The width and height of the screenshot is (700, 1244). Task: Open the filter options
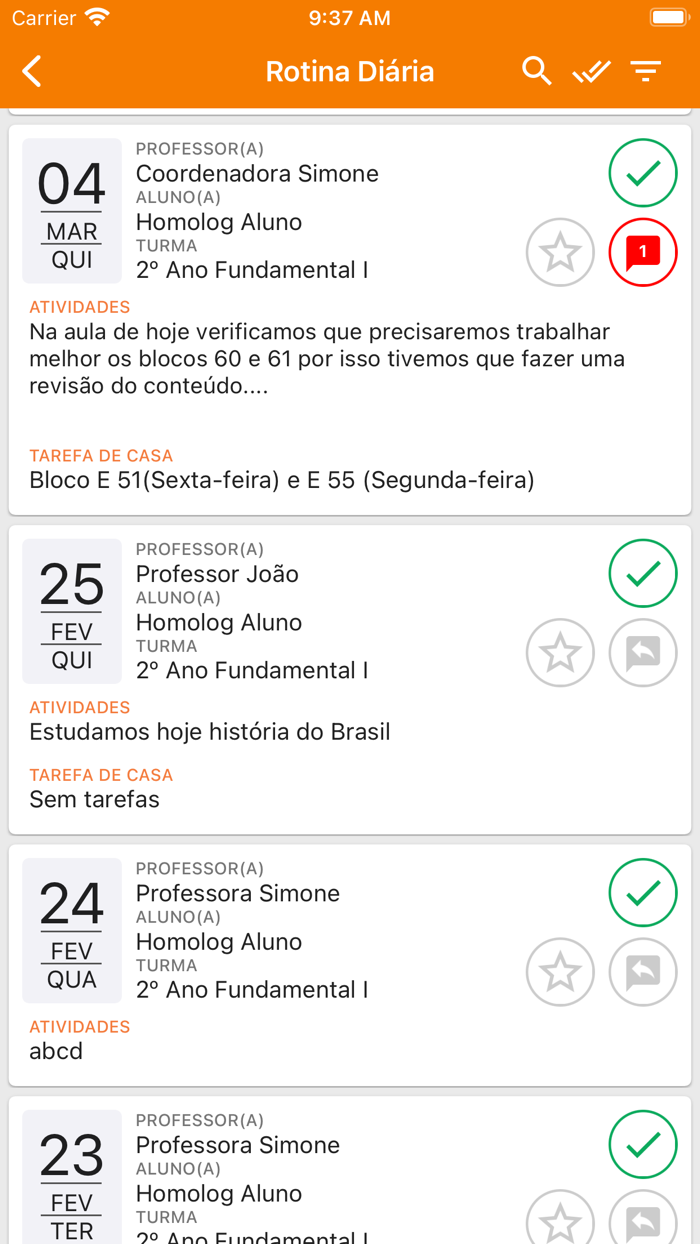coord(646,72)
